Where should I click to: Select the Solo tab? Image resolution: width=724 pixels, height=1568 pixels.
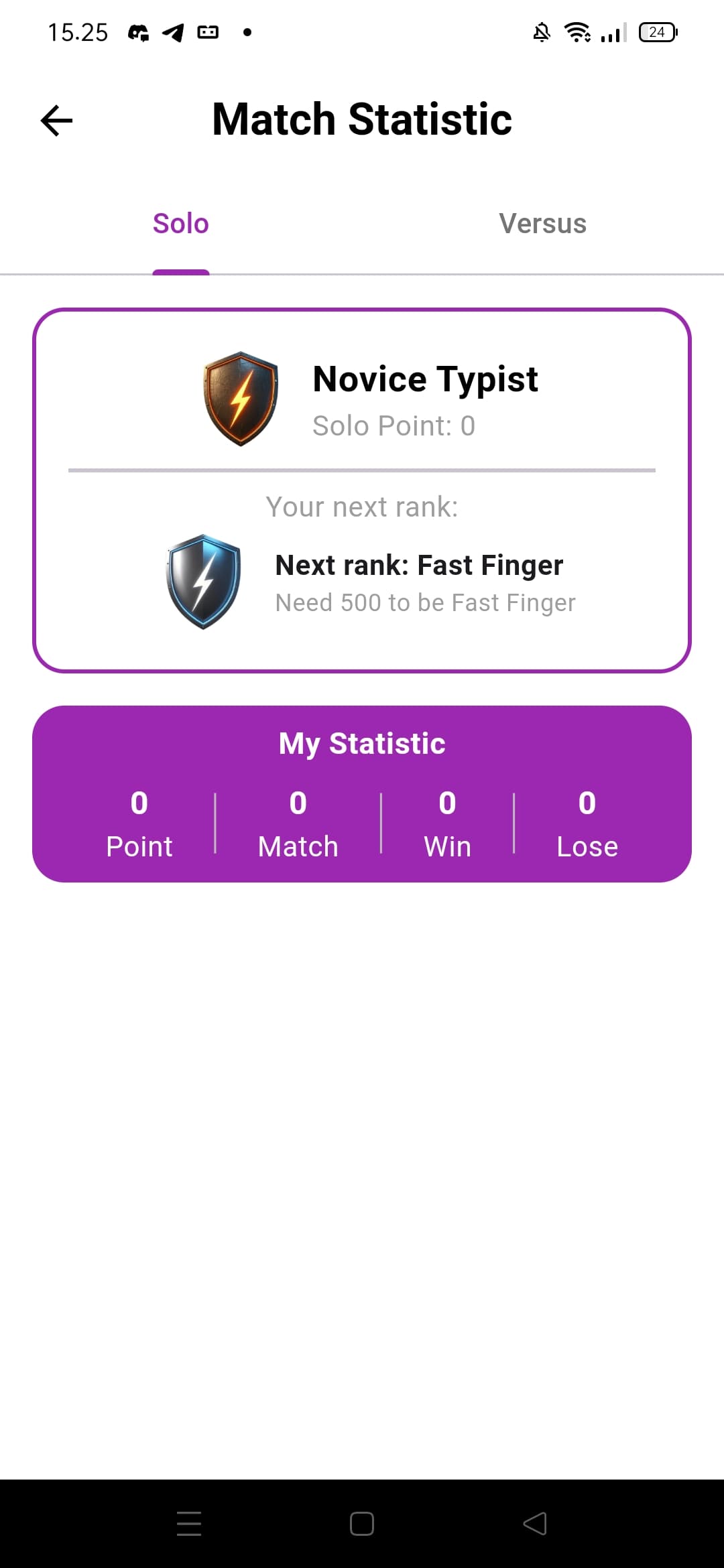(x=180, y=223)
